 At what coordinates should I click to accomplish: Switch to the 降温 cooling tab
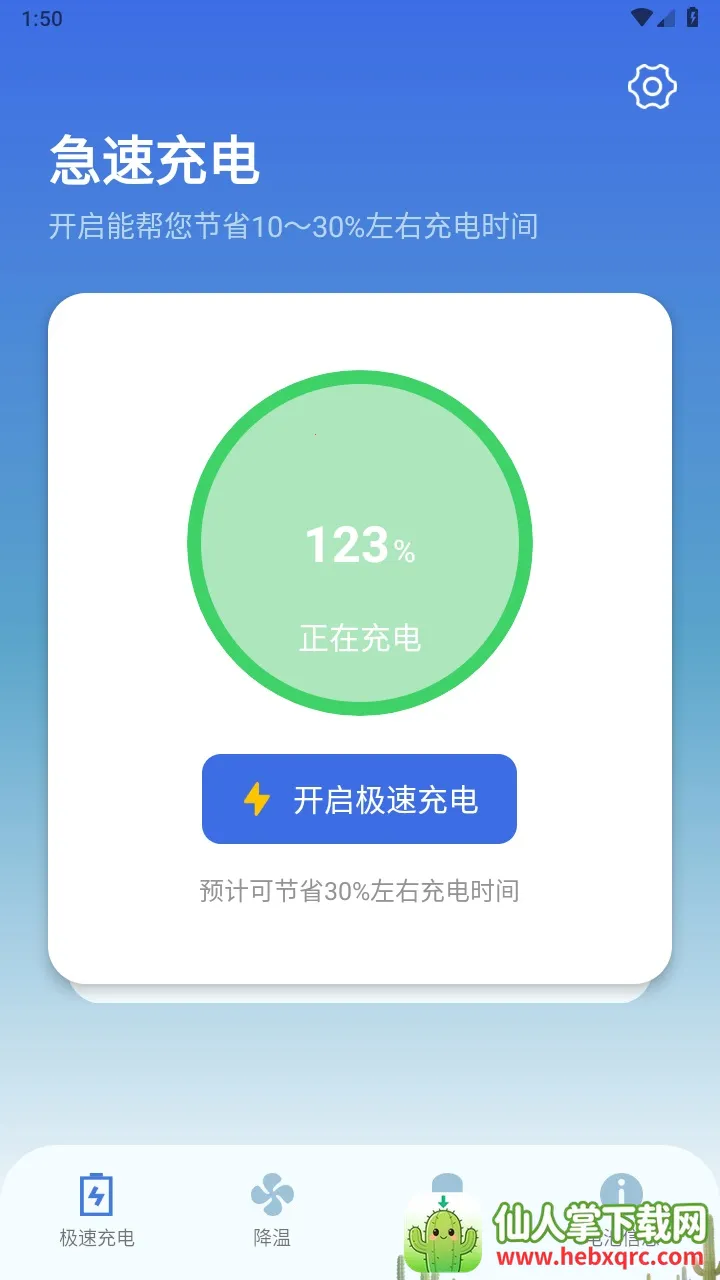coord(272,1210)
